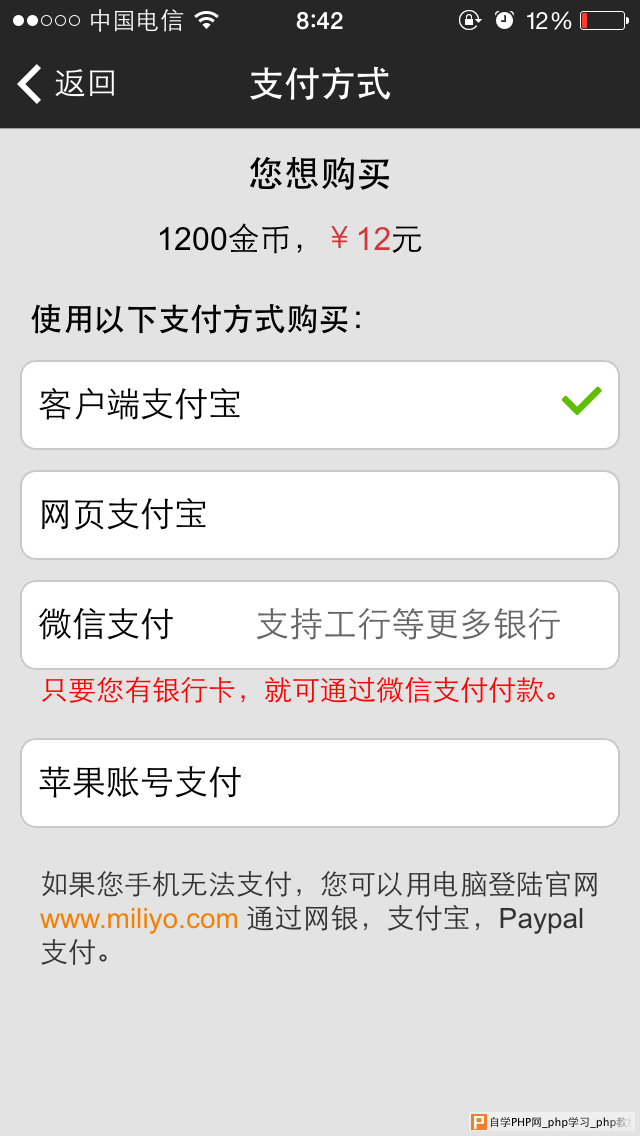Viewport: 640px width, 1136px height.
Task: Choose 苹果账号支付 option
Action: pos(320,783)
